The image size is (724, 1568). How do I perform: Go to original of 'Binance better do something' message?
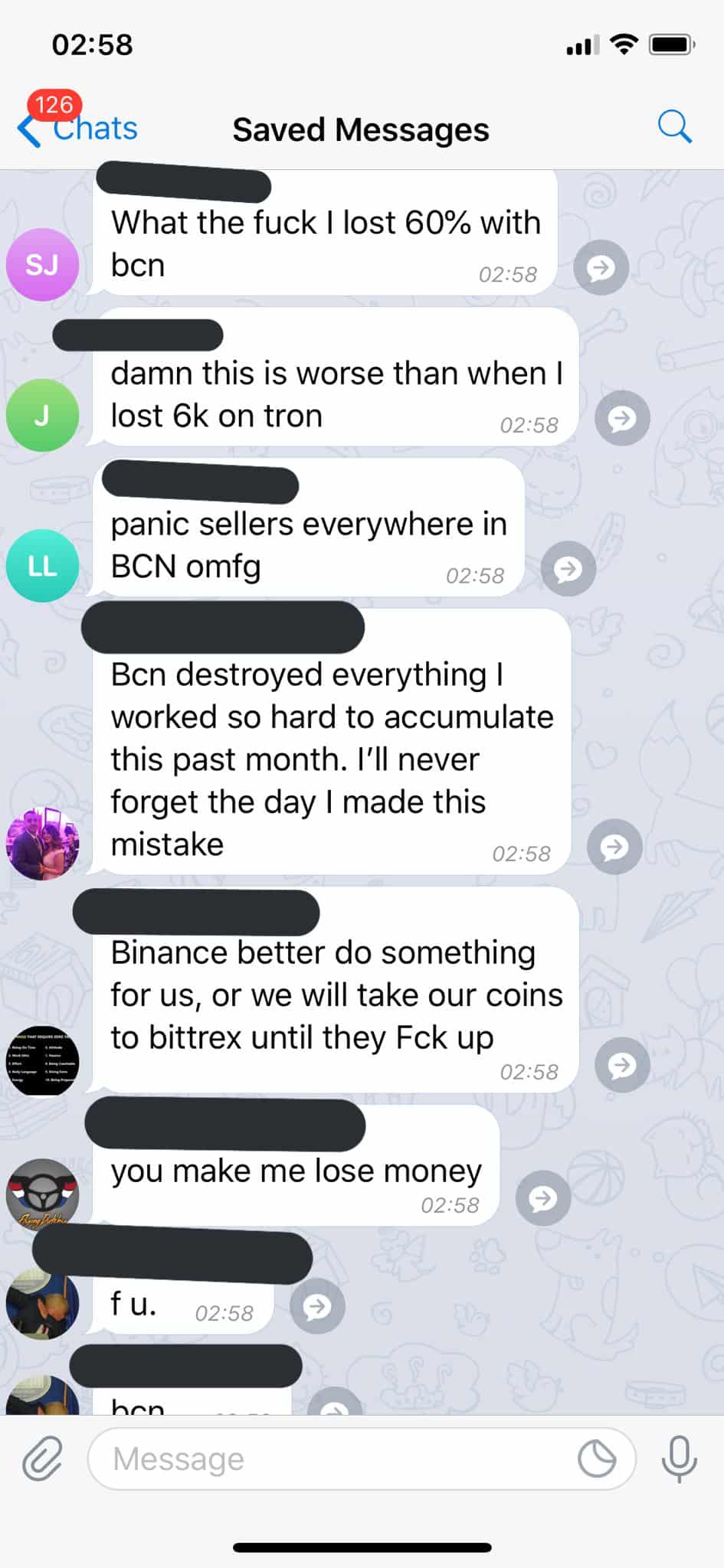tap(622, 1065)
